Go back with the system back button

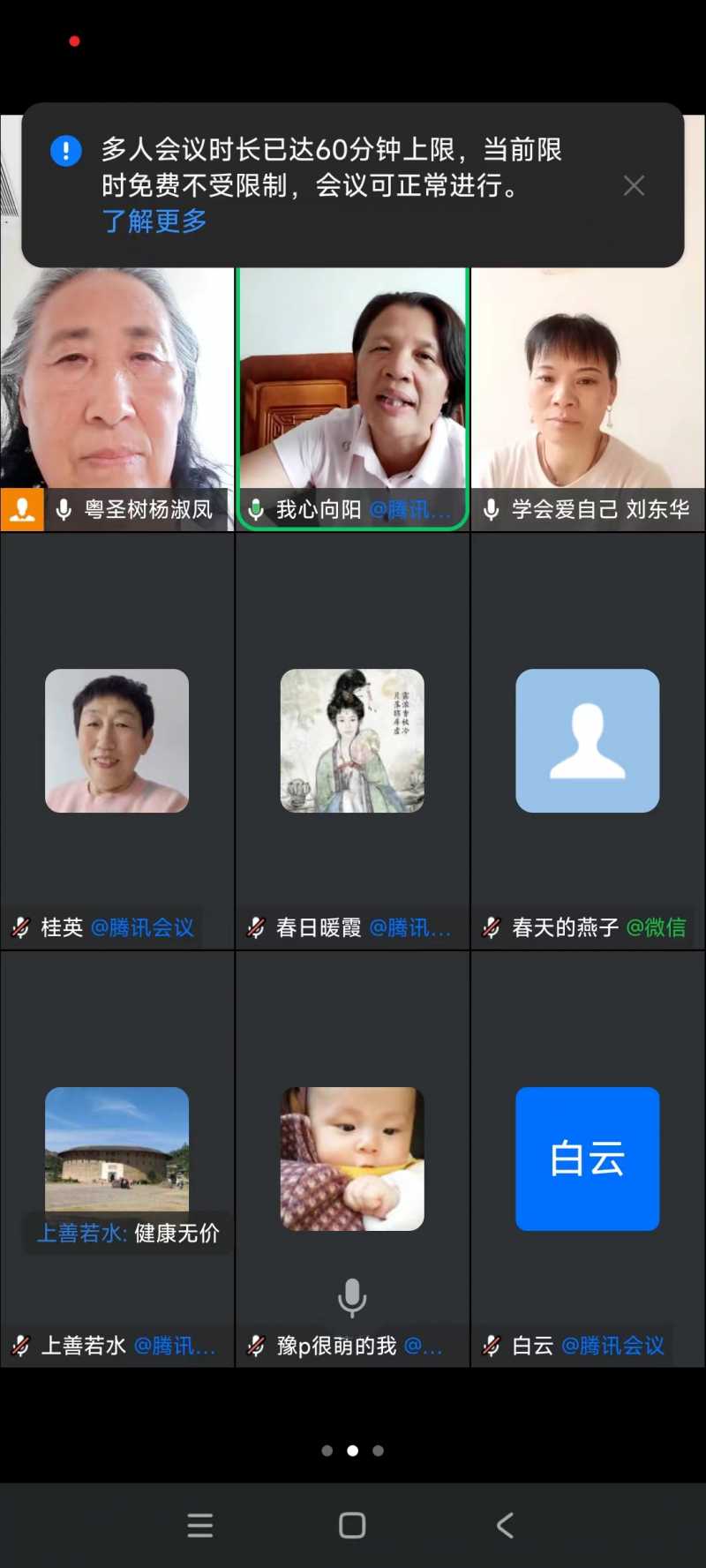(x=505, y=1526)
